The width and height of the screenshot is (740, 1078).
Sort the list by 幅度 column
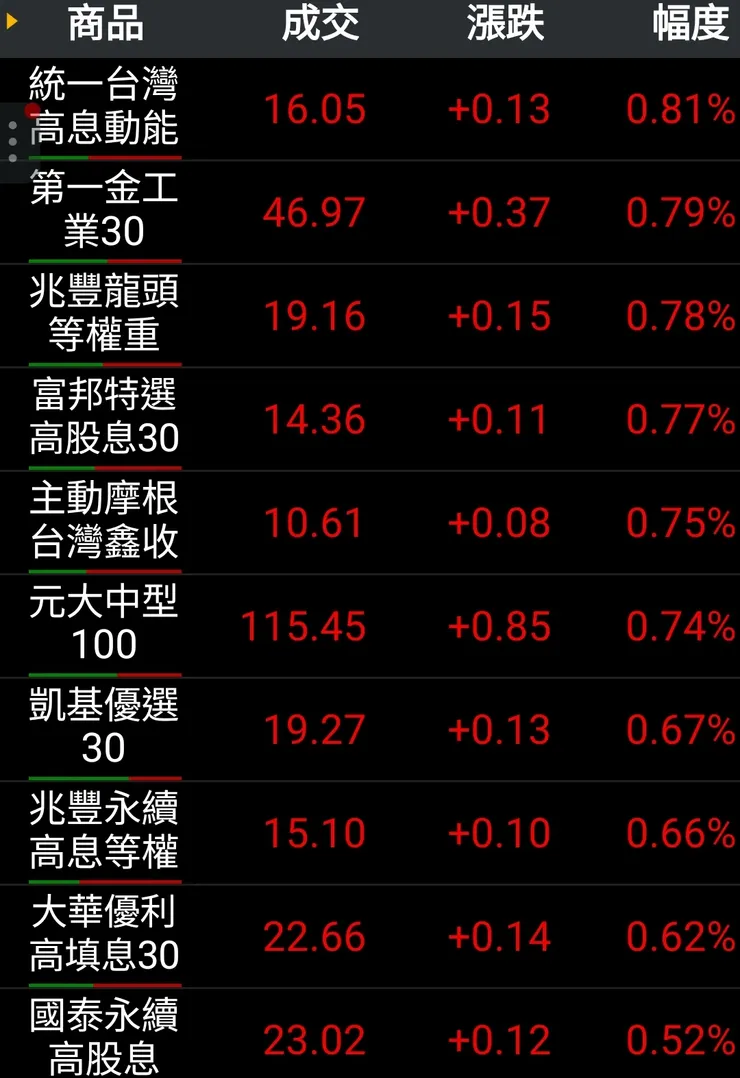(x=690, y=25)
